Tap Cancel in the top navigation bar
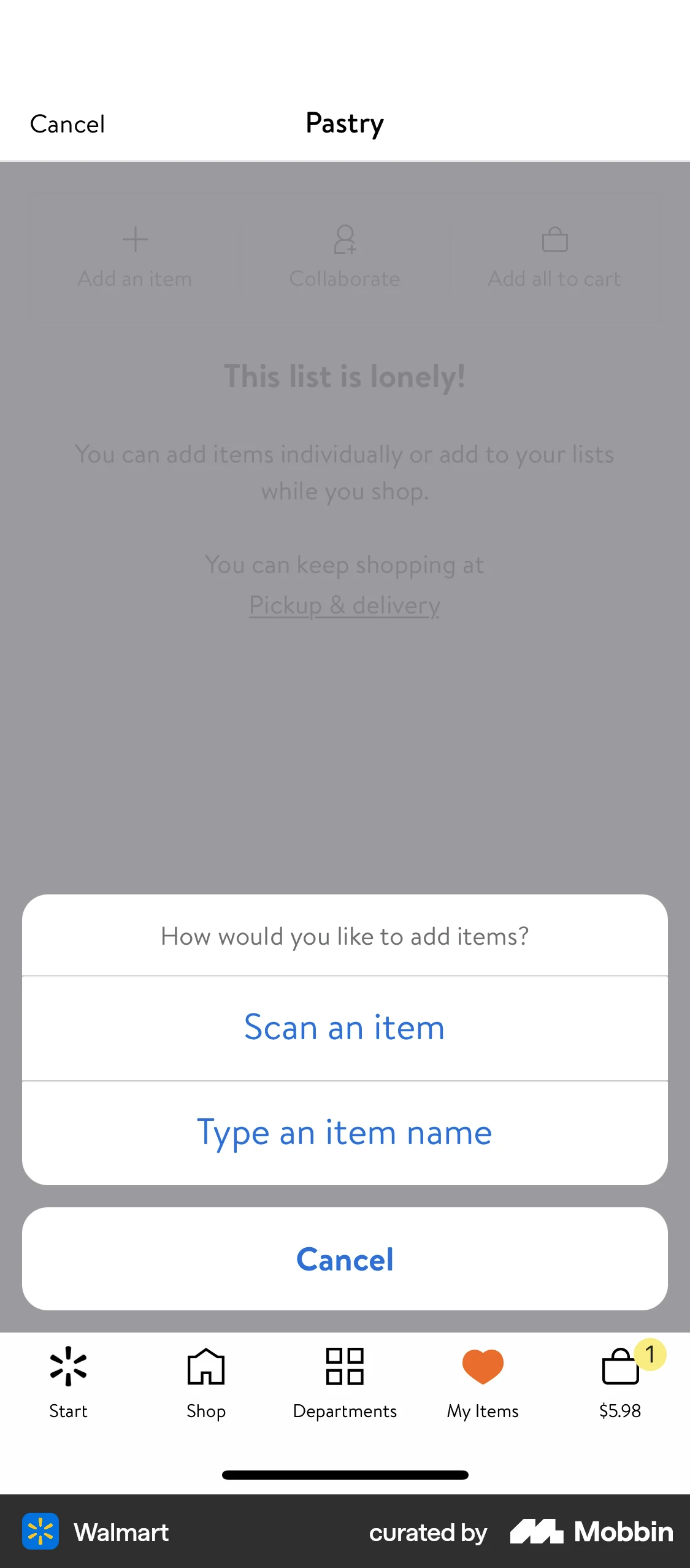This screenshot has width=690, height=1568. click(67, 124)
